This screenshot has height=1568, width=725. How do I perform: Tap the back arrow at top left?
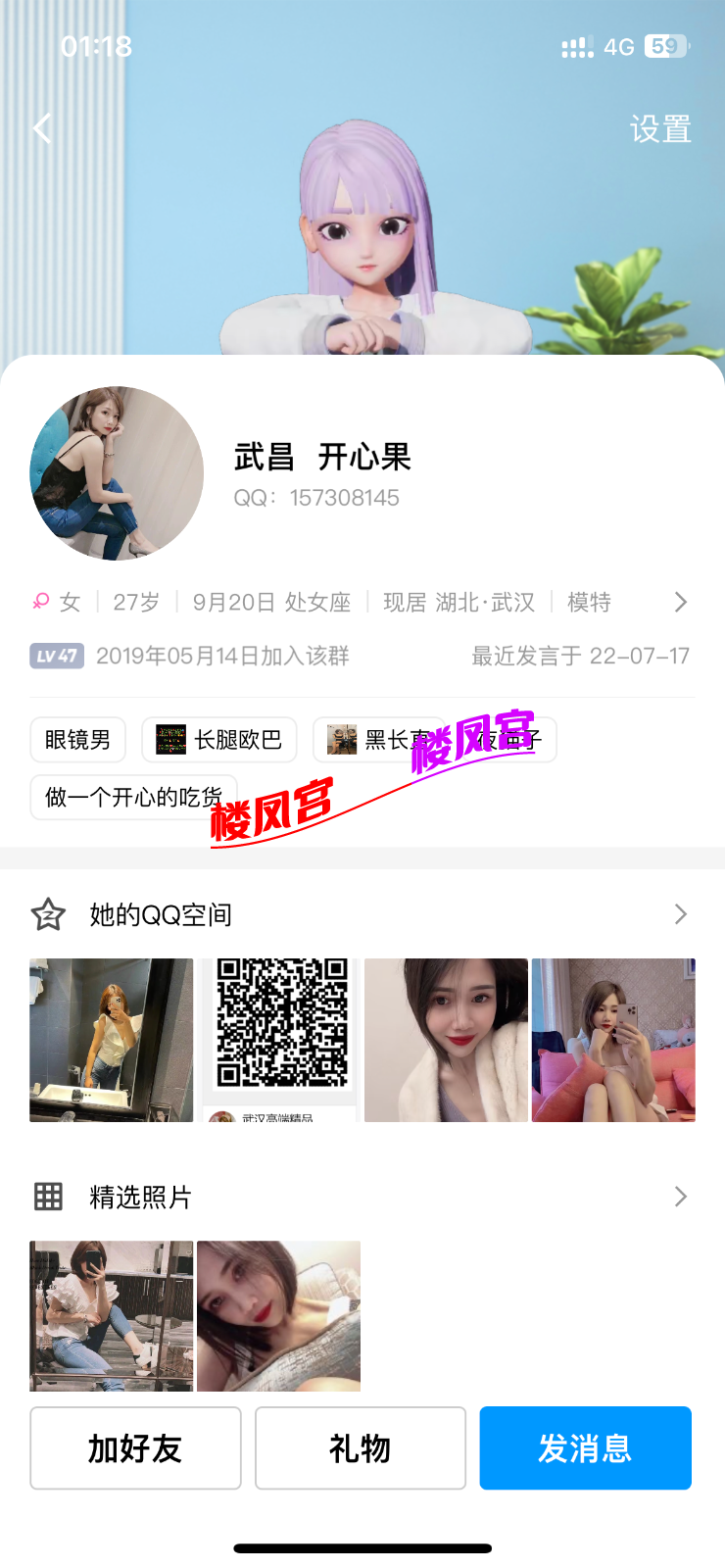[x=42, y=127]
